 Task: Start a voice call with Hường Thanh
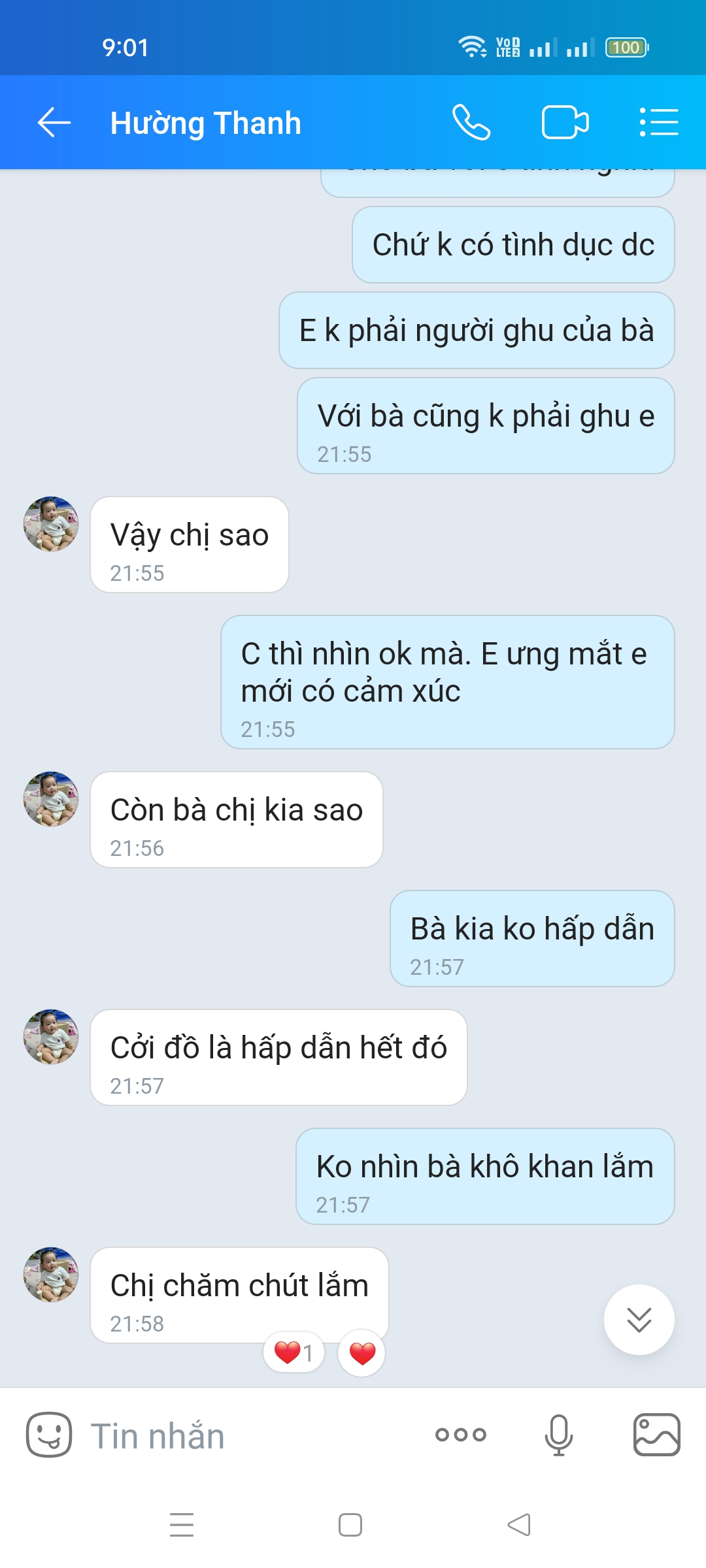point(471,123)
